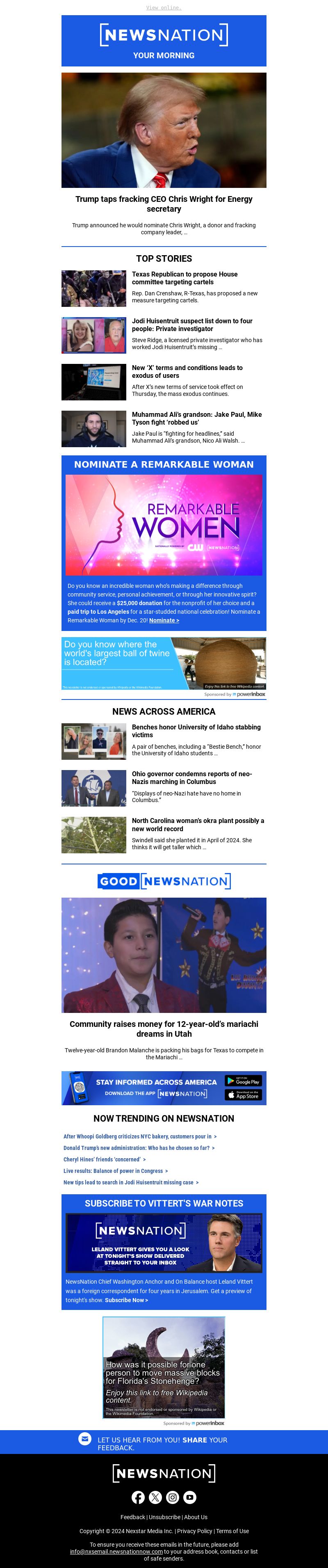Read the Idaho stabbing victims benches story
The height and width of the screenshot is (1568, 328).
tap(196, 730)
